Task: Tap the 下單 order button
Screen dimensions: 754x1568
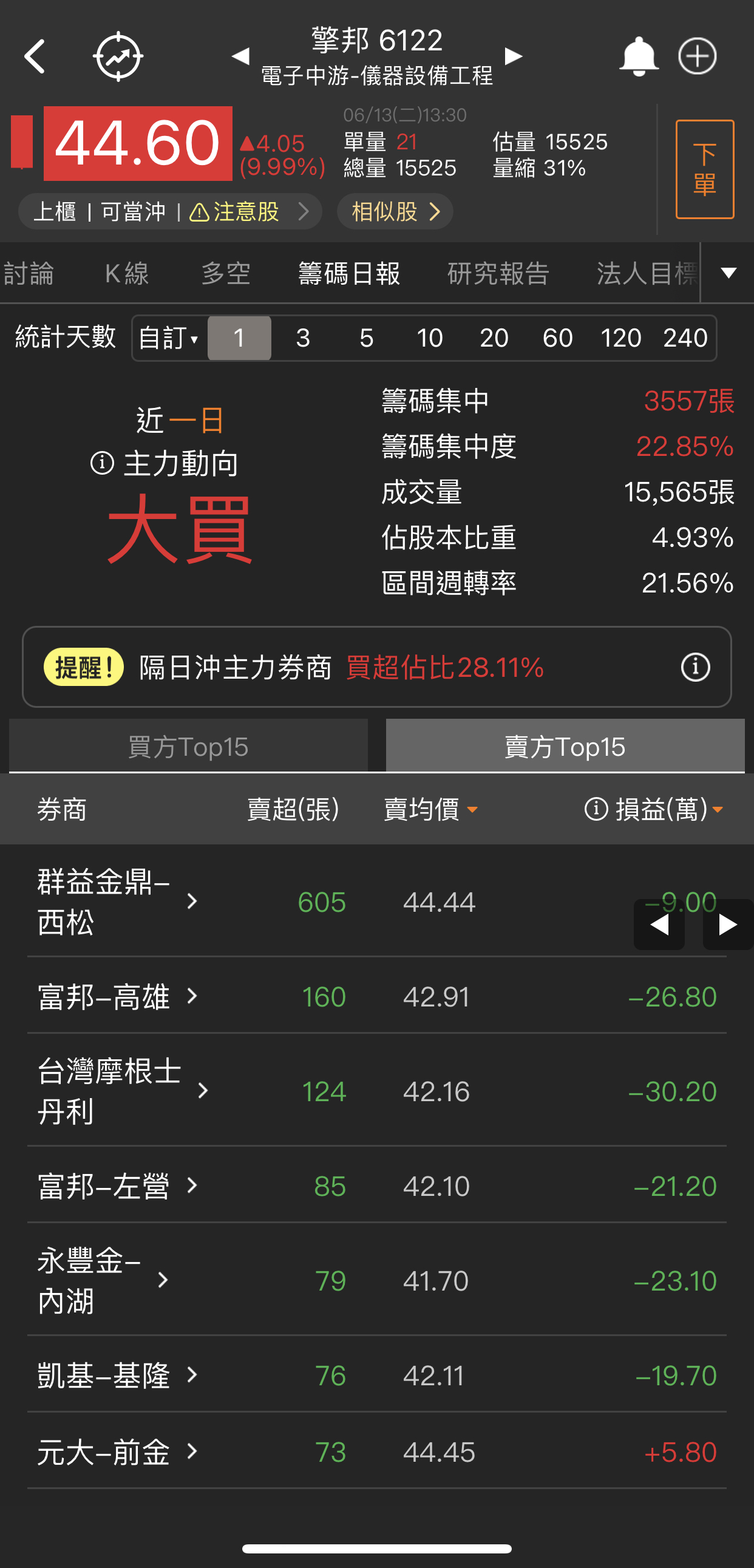Action: point(705,169)
